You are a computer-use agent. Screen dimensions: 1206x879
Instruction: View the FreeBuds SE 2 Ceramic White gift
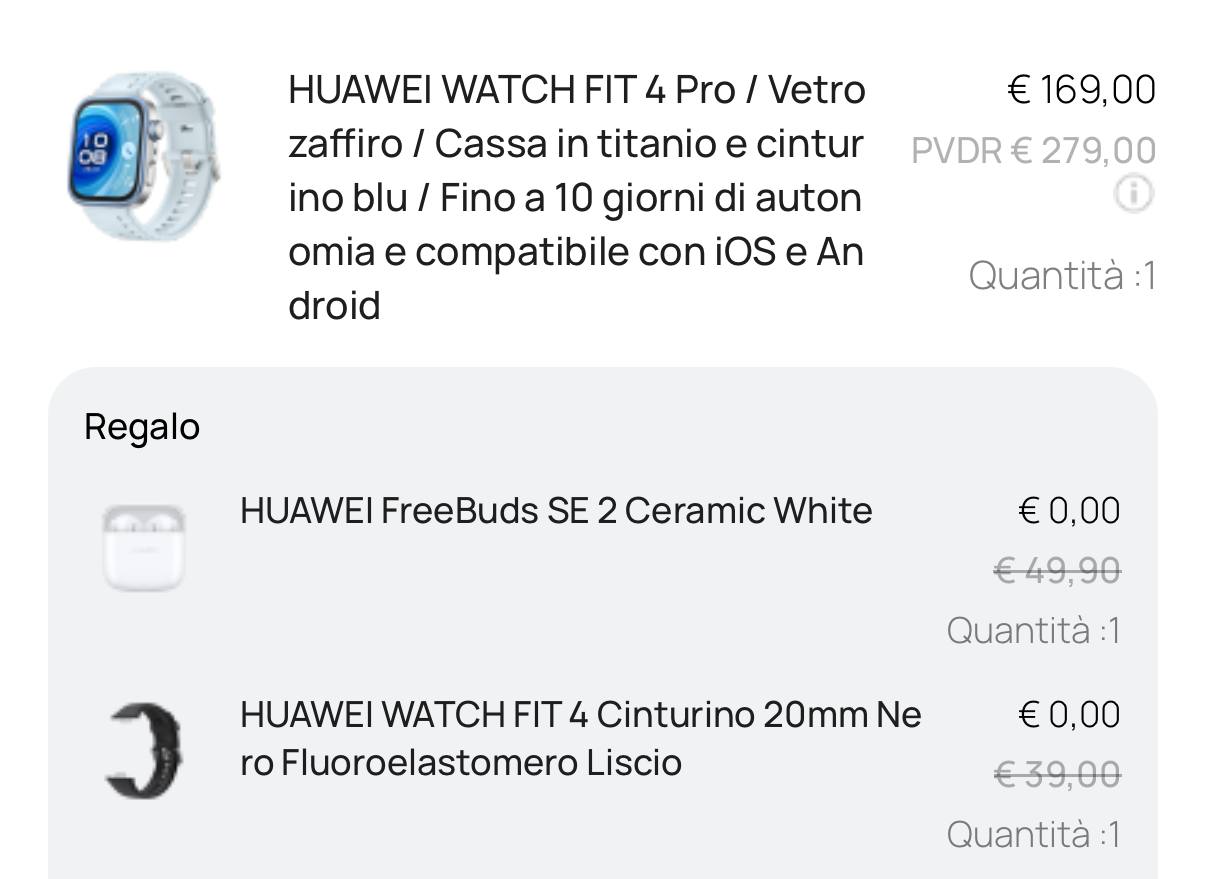555,511
